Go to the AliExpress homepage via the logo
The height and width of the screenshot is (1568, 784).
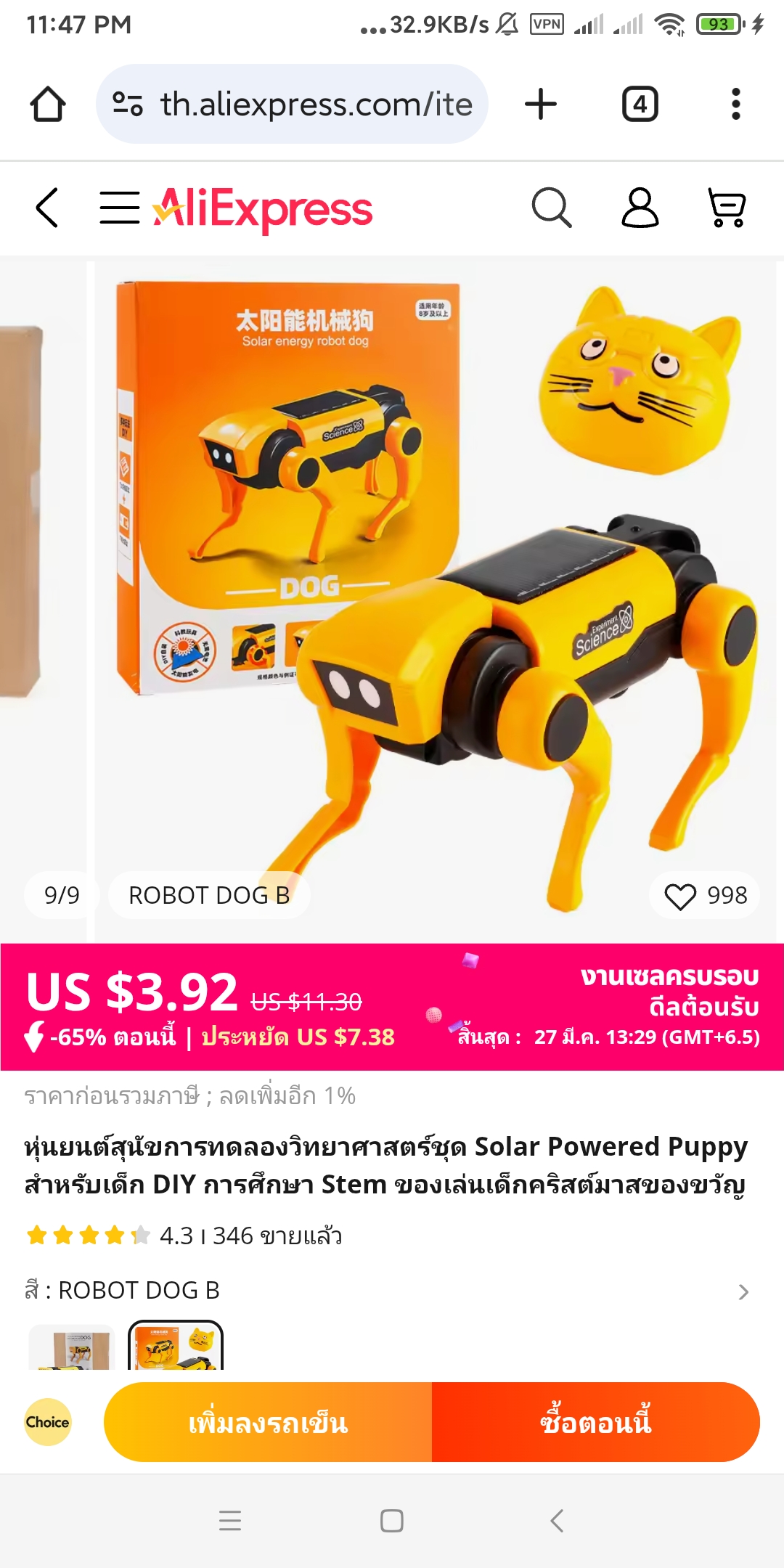263,209
